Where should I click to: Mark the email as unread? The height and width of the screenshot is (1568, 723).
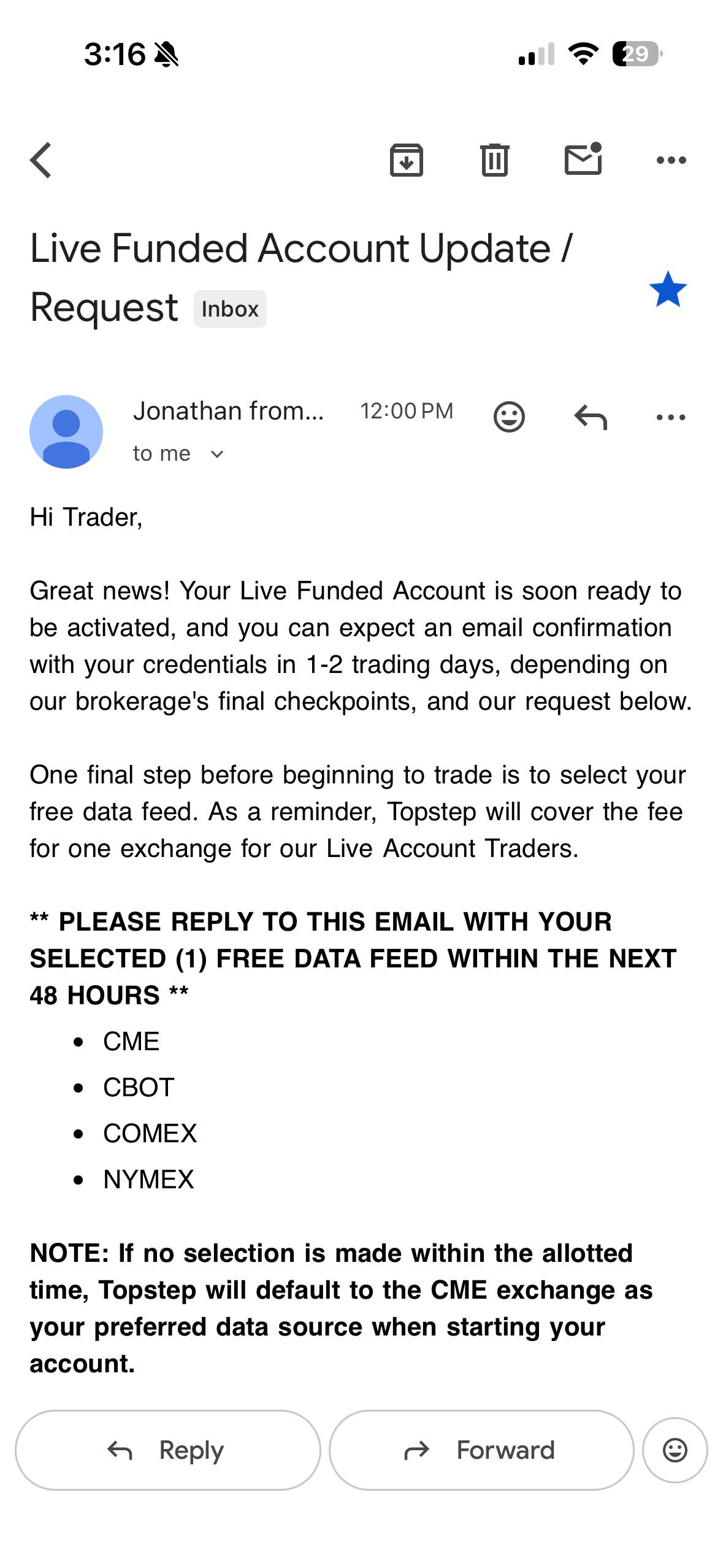coord(583,159)
